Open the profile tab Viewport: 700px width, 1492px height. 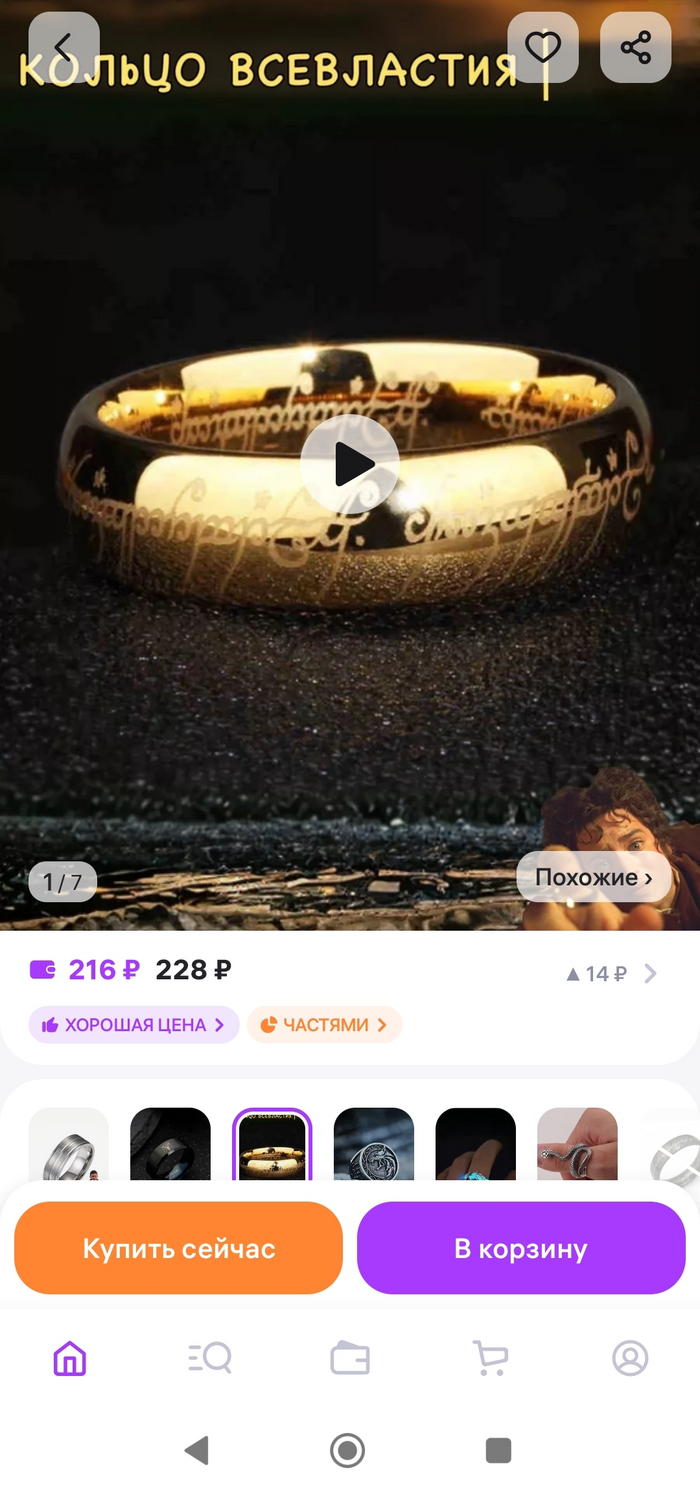tap(630, 1358)
